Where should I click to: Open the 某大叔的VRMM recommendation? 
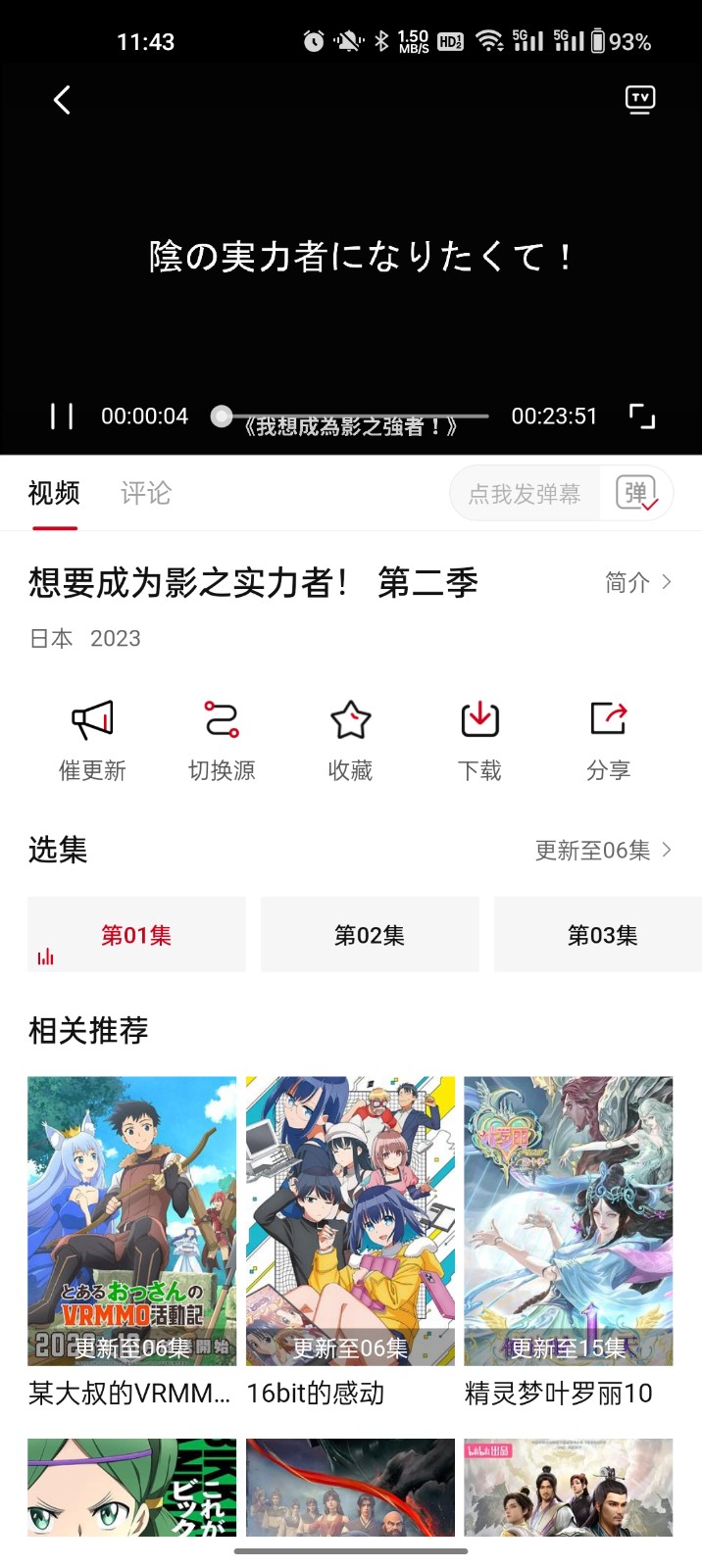tap(132, 1241)
